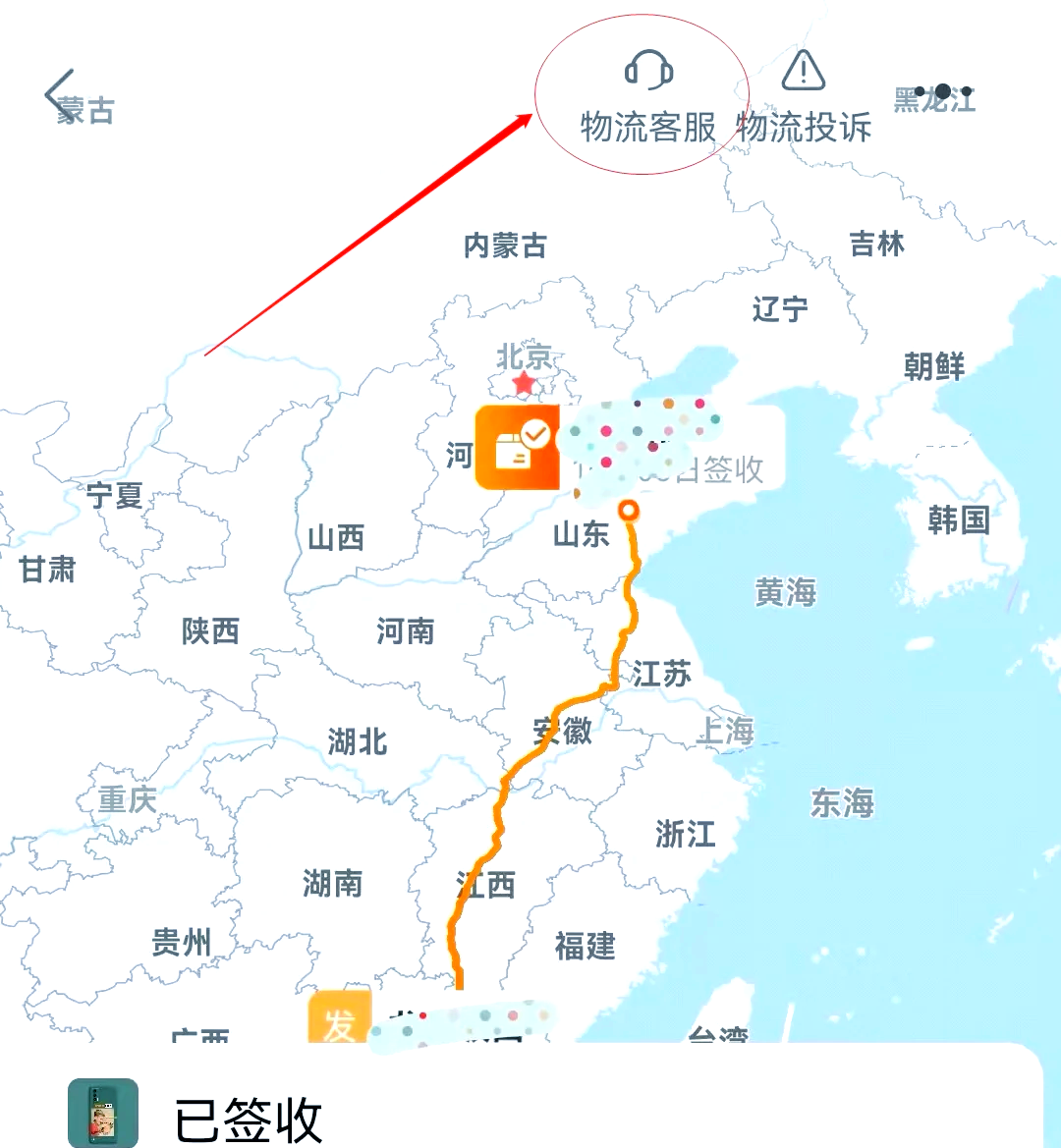This screenshot has width=1061, height=1148.
Task: Open the three-dot overflow menu
Action: coord(942,91)
